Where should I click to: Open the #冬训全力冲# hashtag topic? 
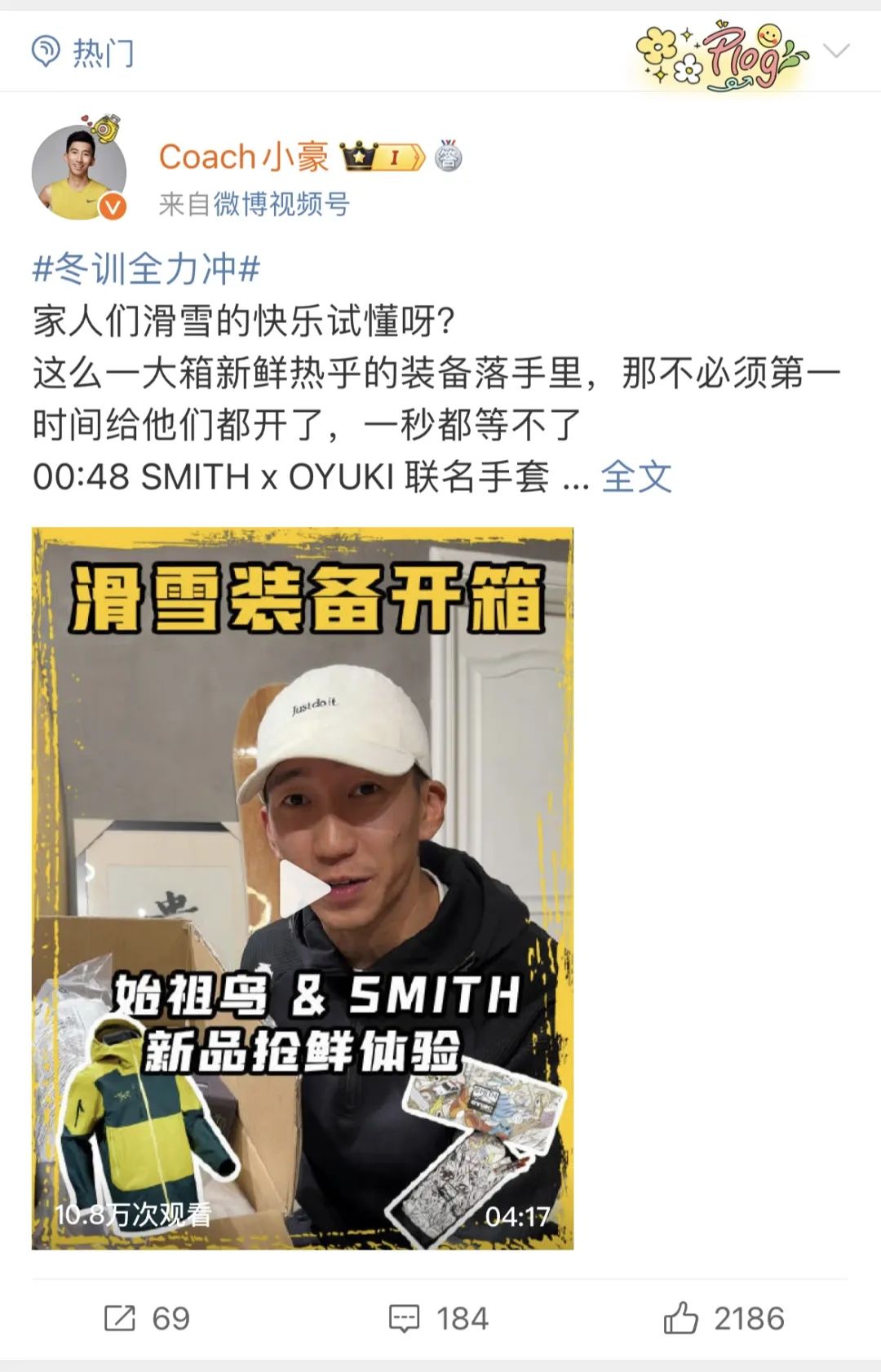coord(147,268)
